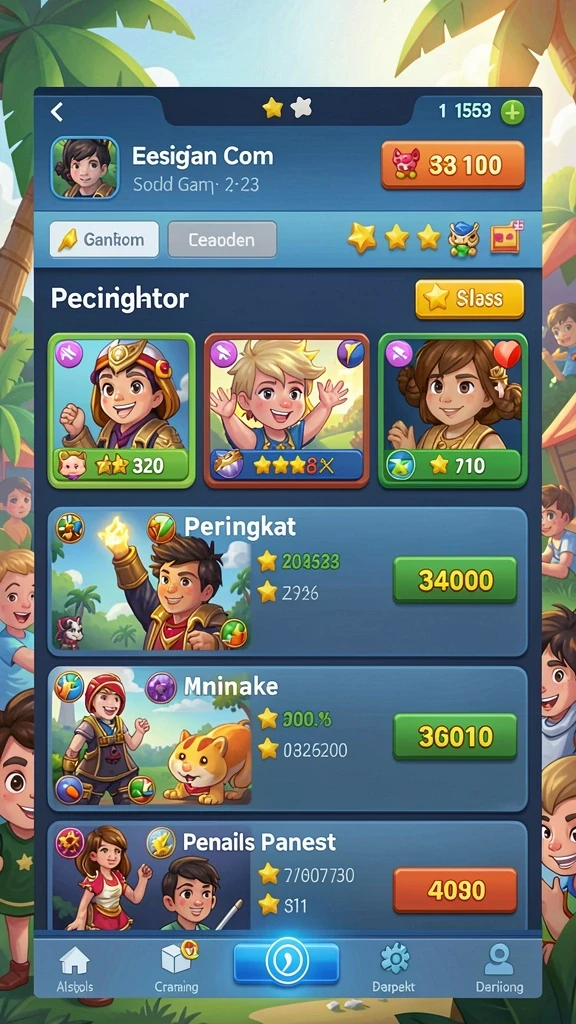The width and height of the screenshot is (576, 1024).
Task: Open the Peringkat card
Action: (x=287, y=581)
